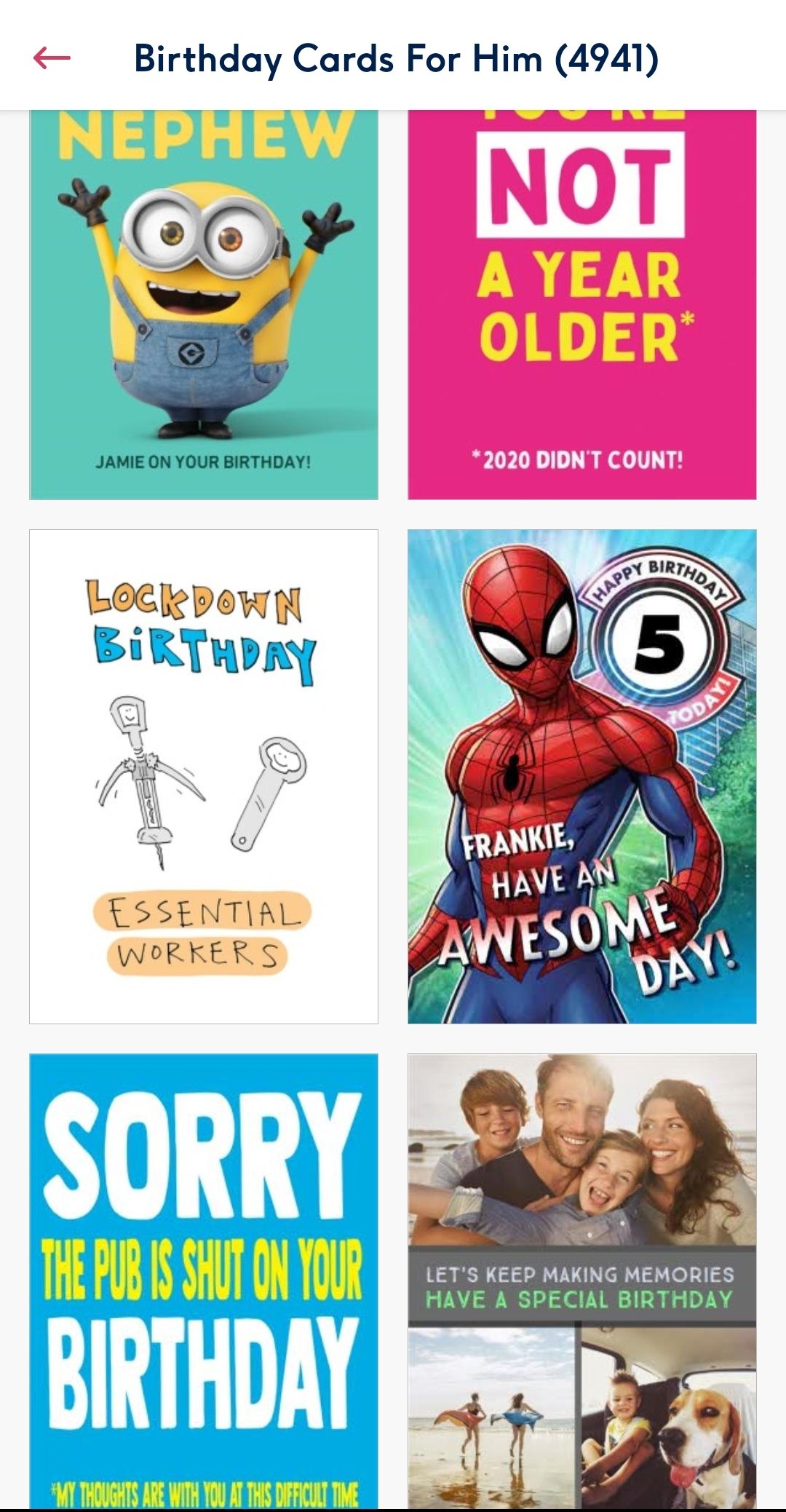The height and width of the screenshot is (1512, 786).
Task: Select the pink Not A Year Older card
Action: 581,306
